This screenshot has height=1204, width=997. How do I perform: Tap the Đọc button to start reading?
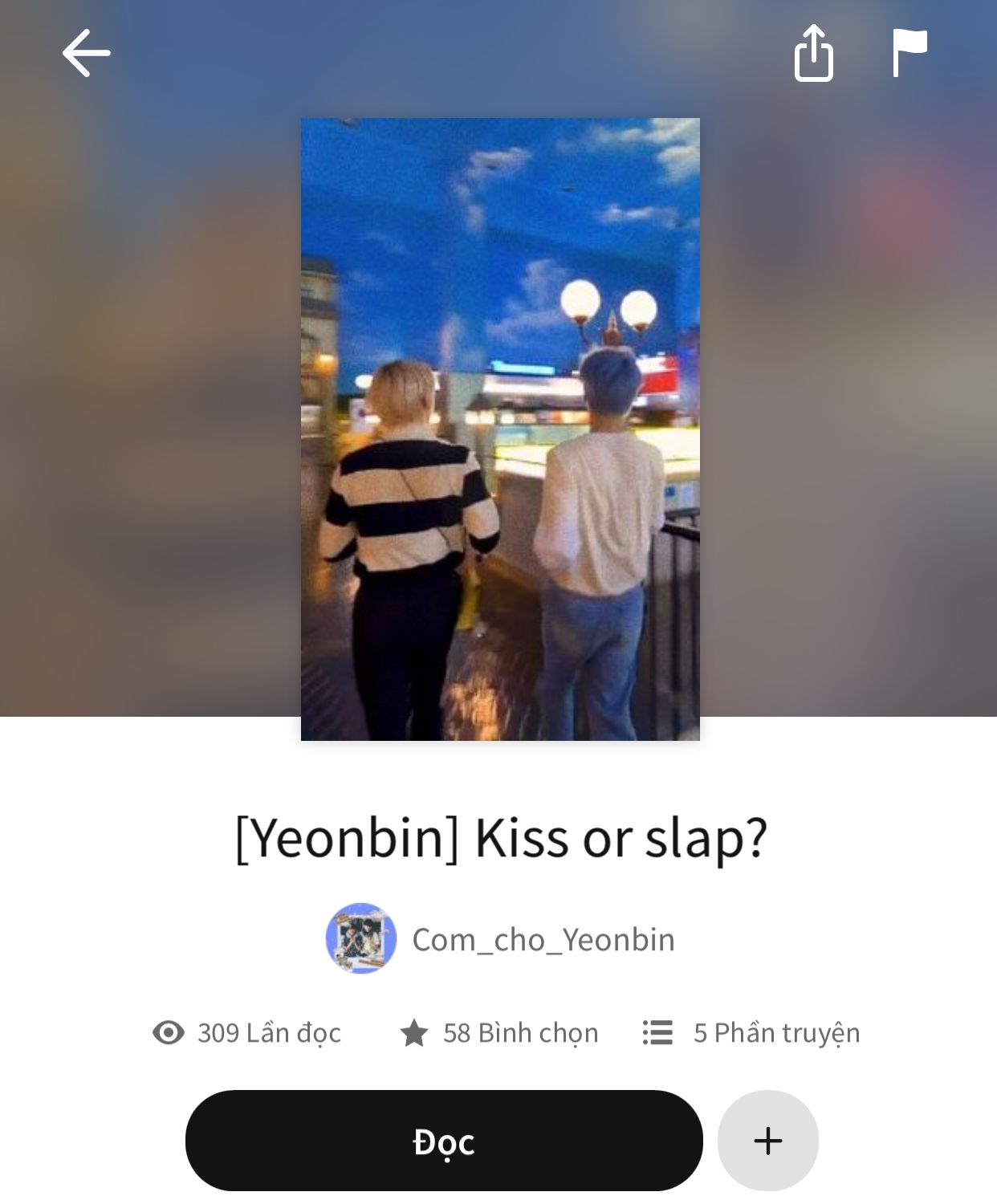click(x=444, y=1141)
